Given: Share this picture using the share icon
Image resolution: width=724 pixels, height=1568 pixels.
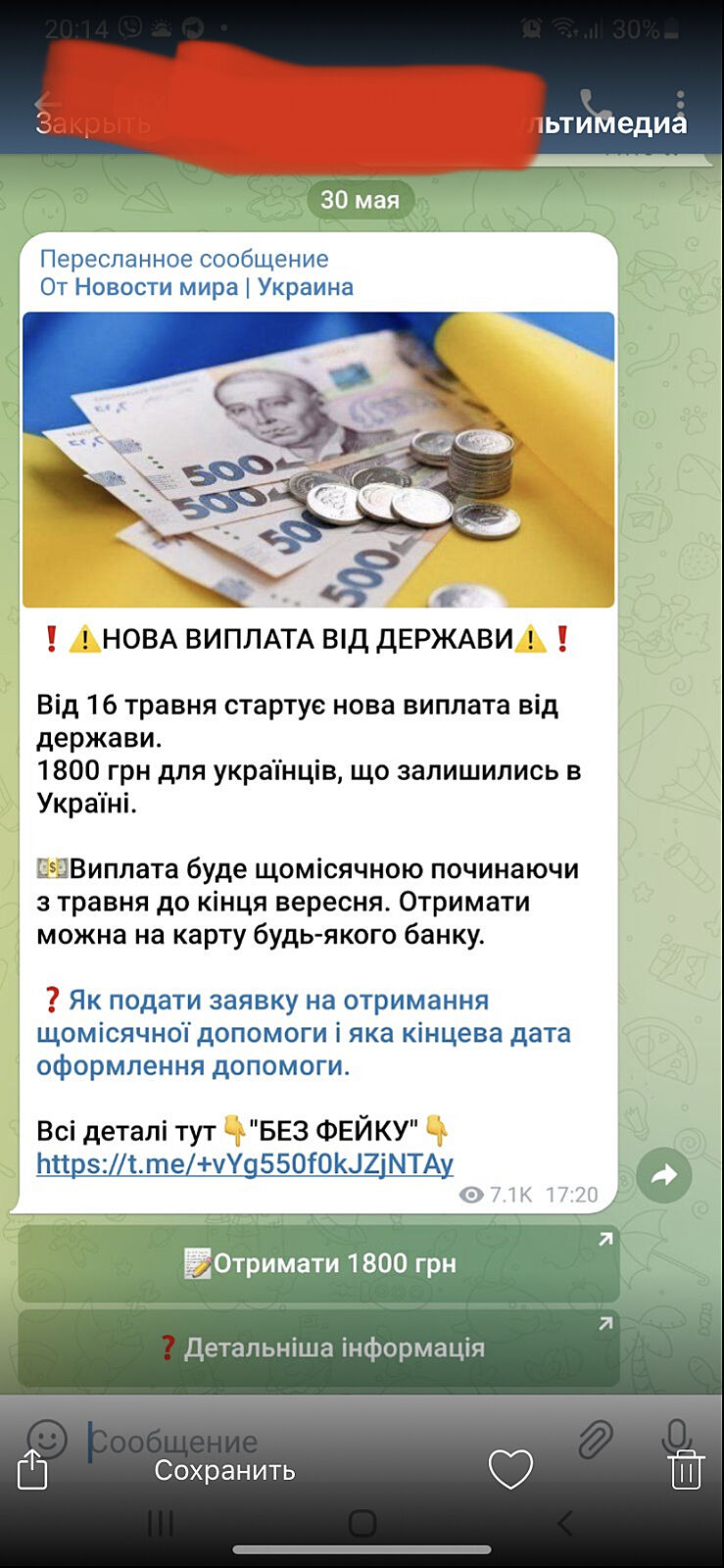Looking at the screenshot, I should (x=32, y=1470).
